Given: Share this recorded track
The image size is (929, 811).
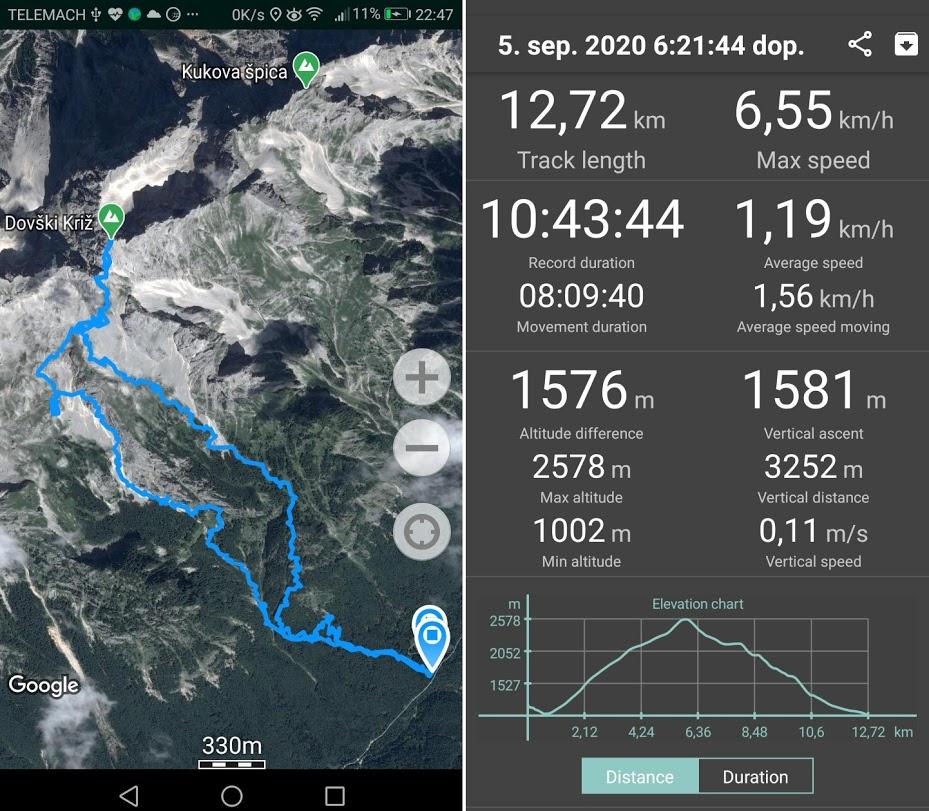Looking at the screenshot, I should (859, 45).
